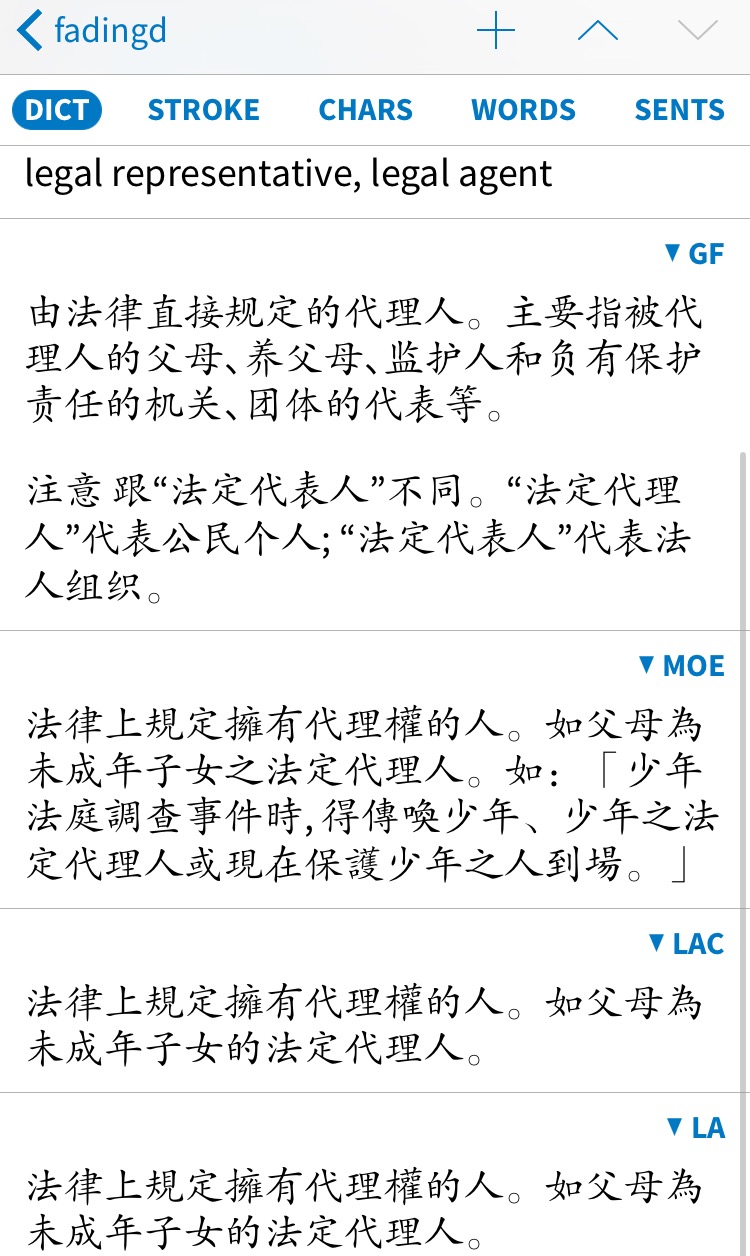Image resolution: width=750 pixels, height=1256 pixels.
Task: Collapse the GF dictionary section
Action: [x=694, y=253]
